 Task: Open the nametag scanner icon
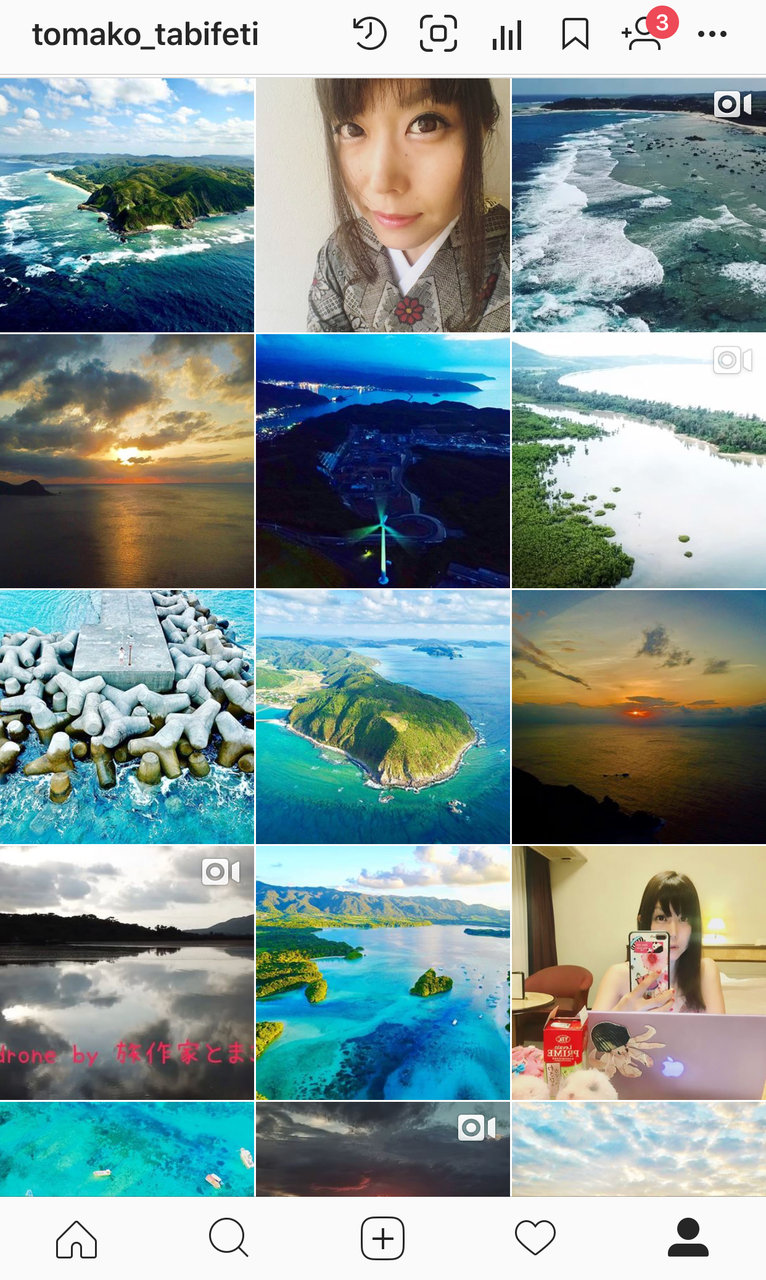click(437, 33)
